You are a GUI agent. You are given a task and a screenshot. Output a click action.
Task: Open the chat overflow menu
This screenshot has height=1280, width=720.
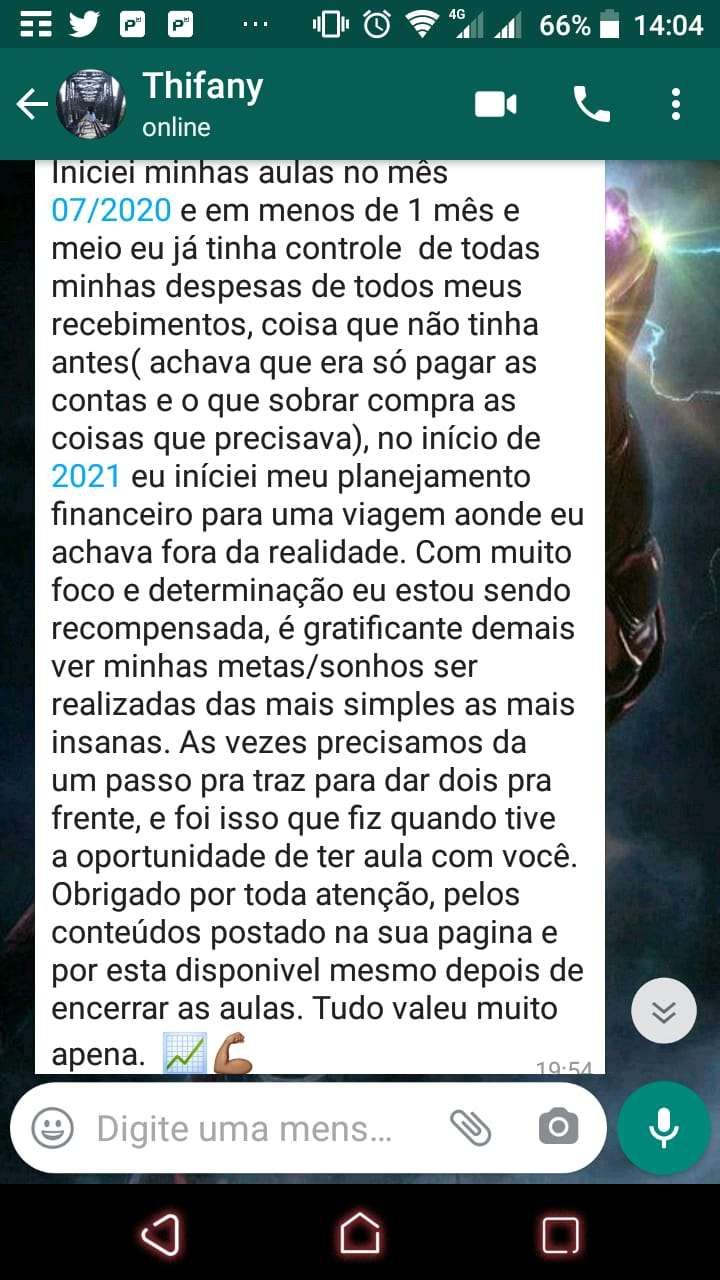[x=676, y=104]
